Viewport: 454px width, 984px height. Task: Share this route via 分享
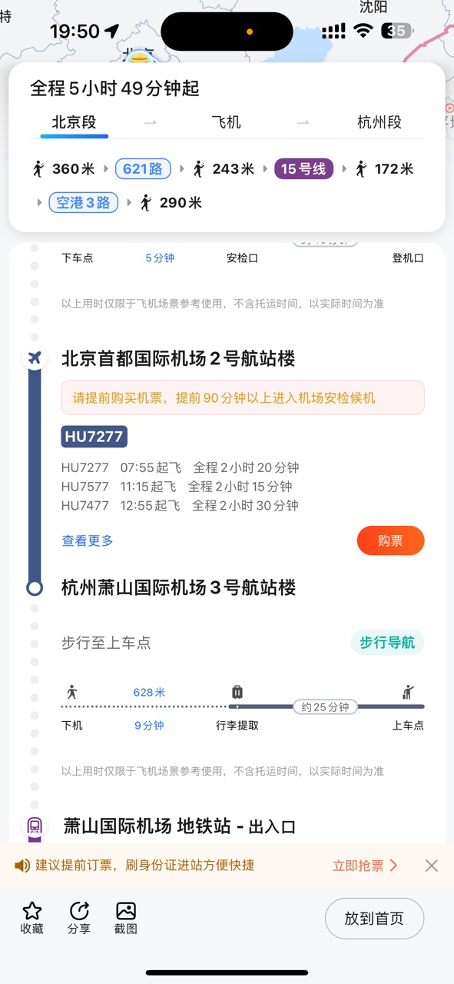point(79,919)
